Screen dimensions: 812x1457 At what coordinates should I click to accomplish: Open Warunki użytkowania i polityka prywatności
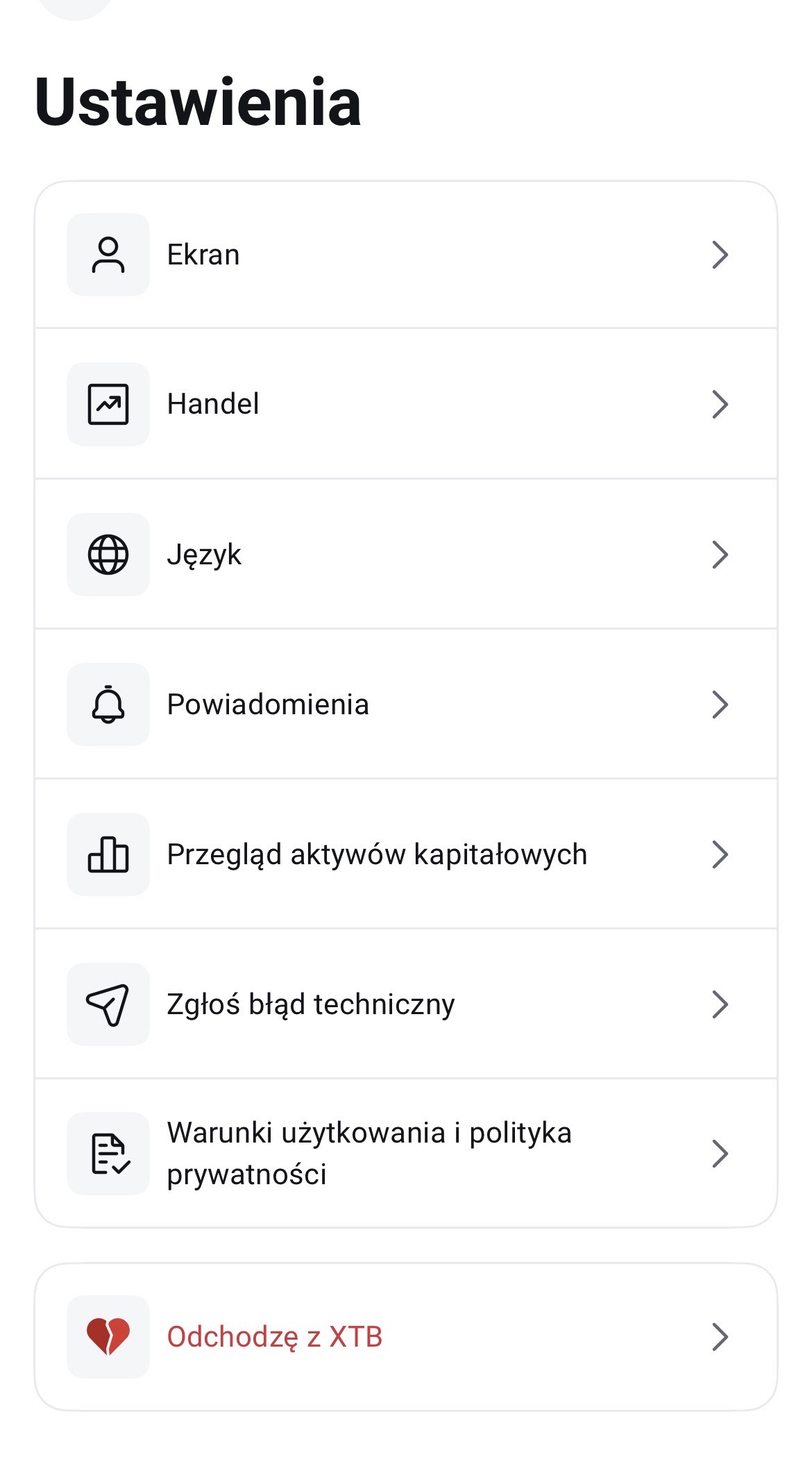click(405, 1154)
